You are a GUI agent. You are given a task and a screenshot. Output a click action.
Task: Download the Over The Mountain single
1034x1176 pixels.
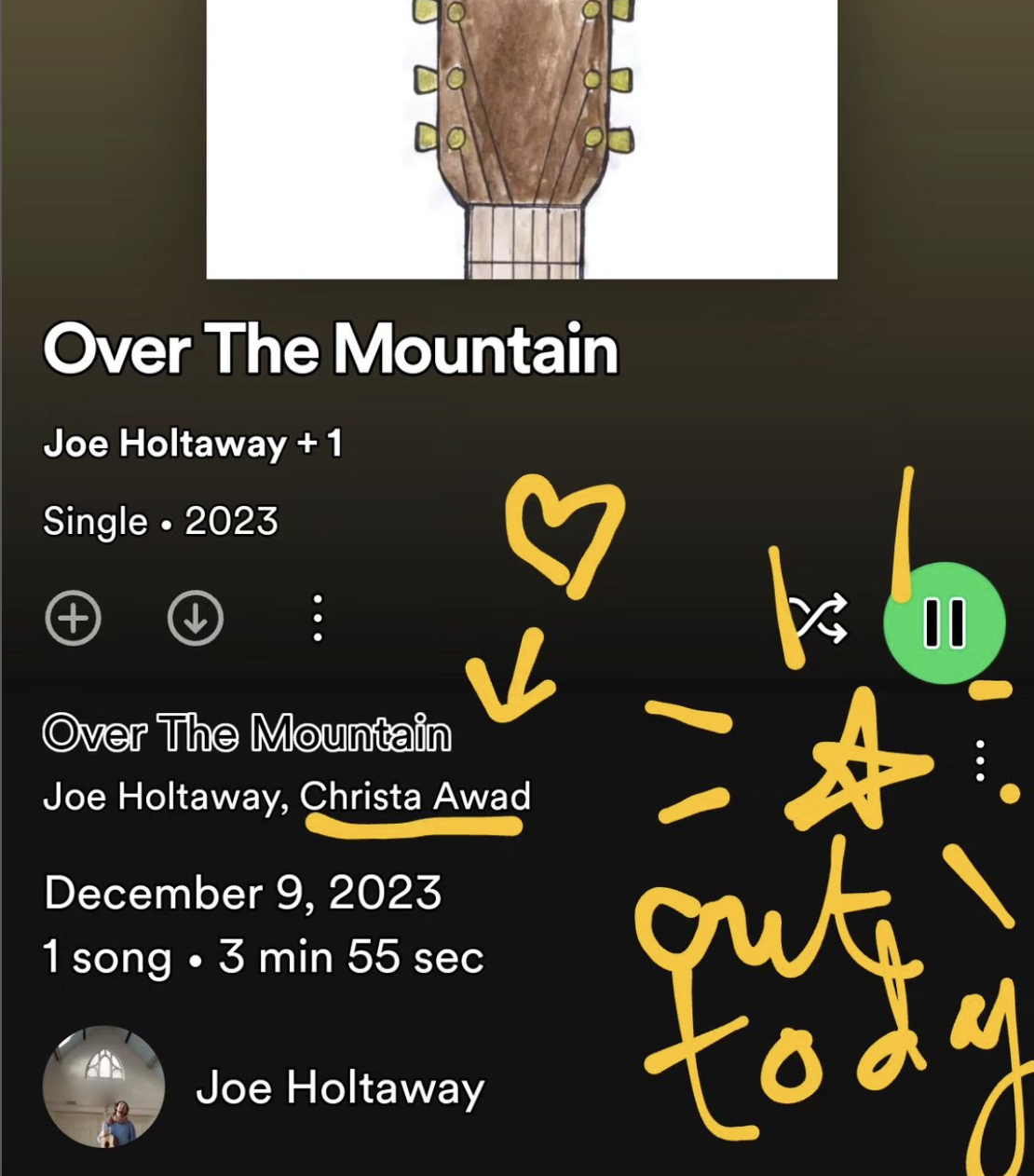coord(196,618)
